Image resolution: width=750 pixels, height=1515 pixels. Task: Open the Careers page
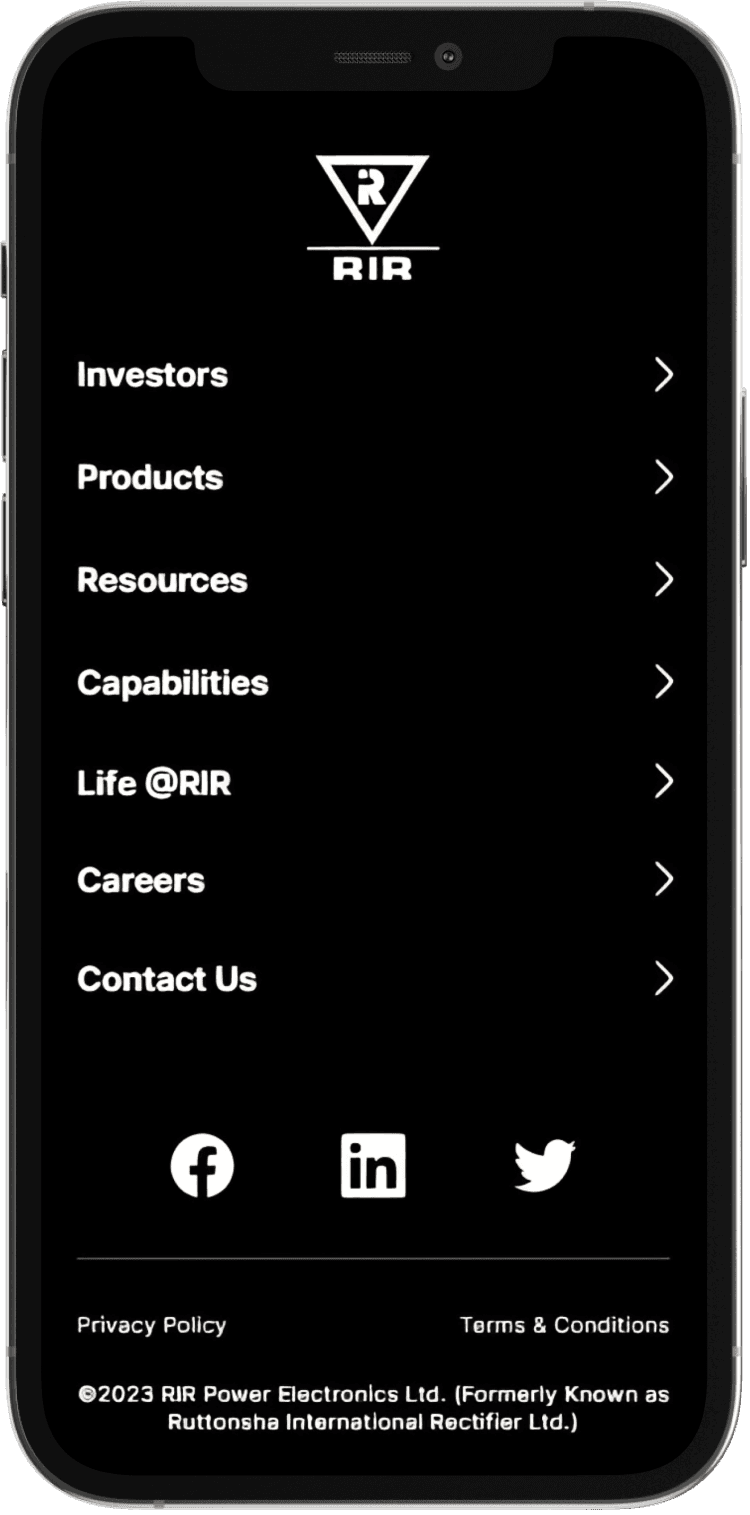[x=141, y=880]
